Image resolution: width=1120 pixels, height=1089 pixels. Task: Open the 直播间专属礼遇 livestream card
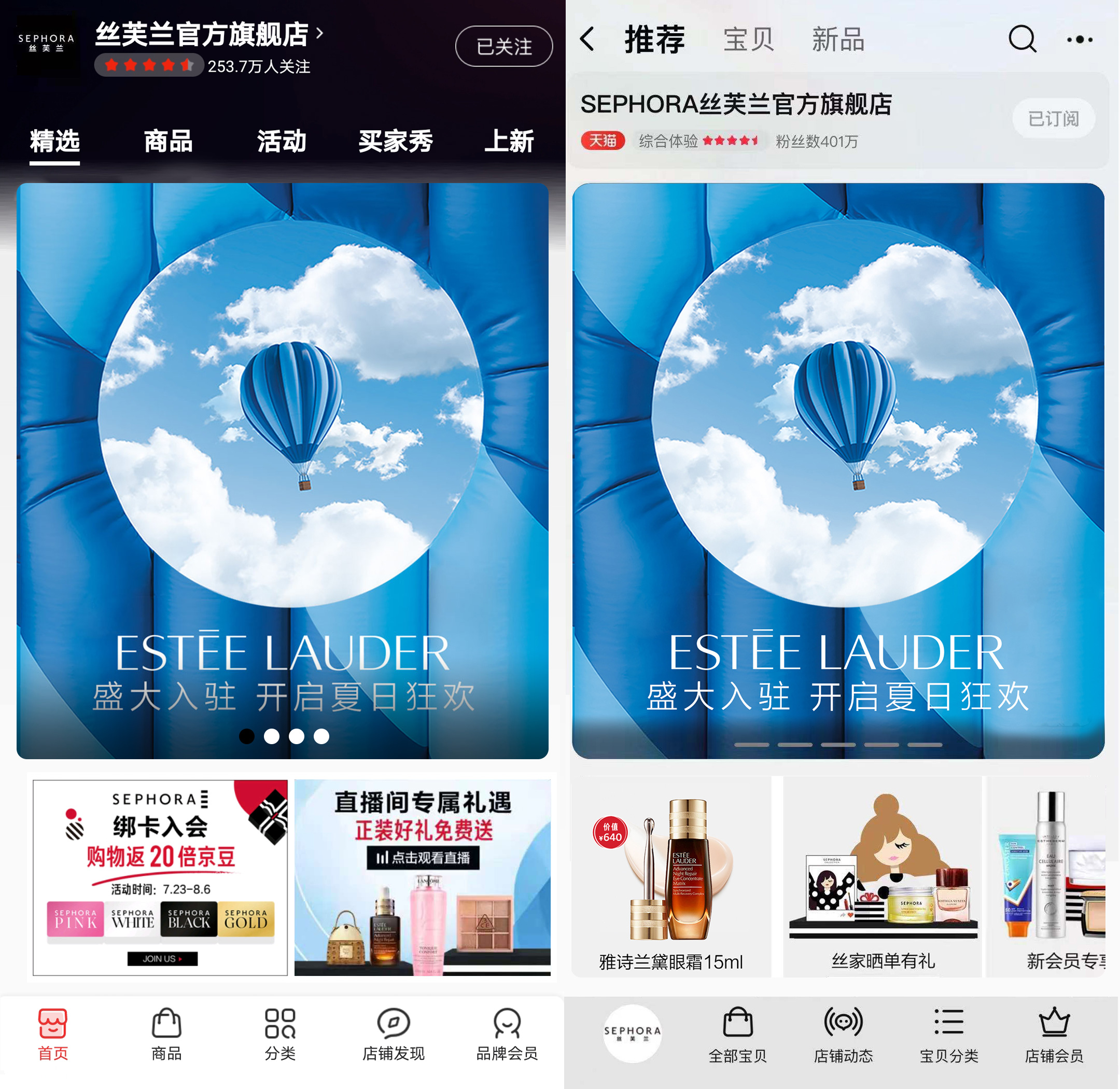click(x=422, y=877)
